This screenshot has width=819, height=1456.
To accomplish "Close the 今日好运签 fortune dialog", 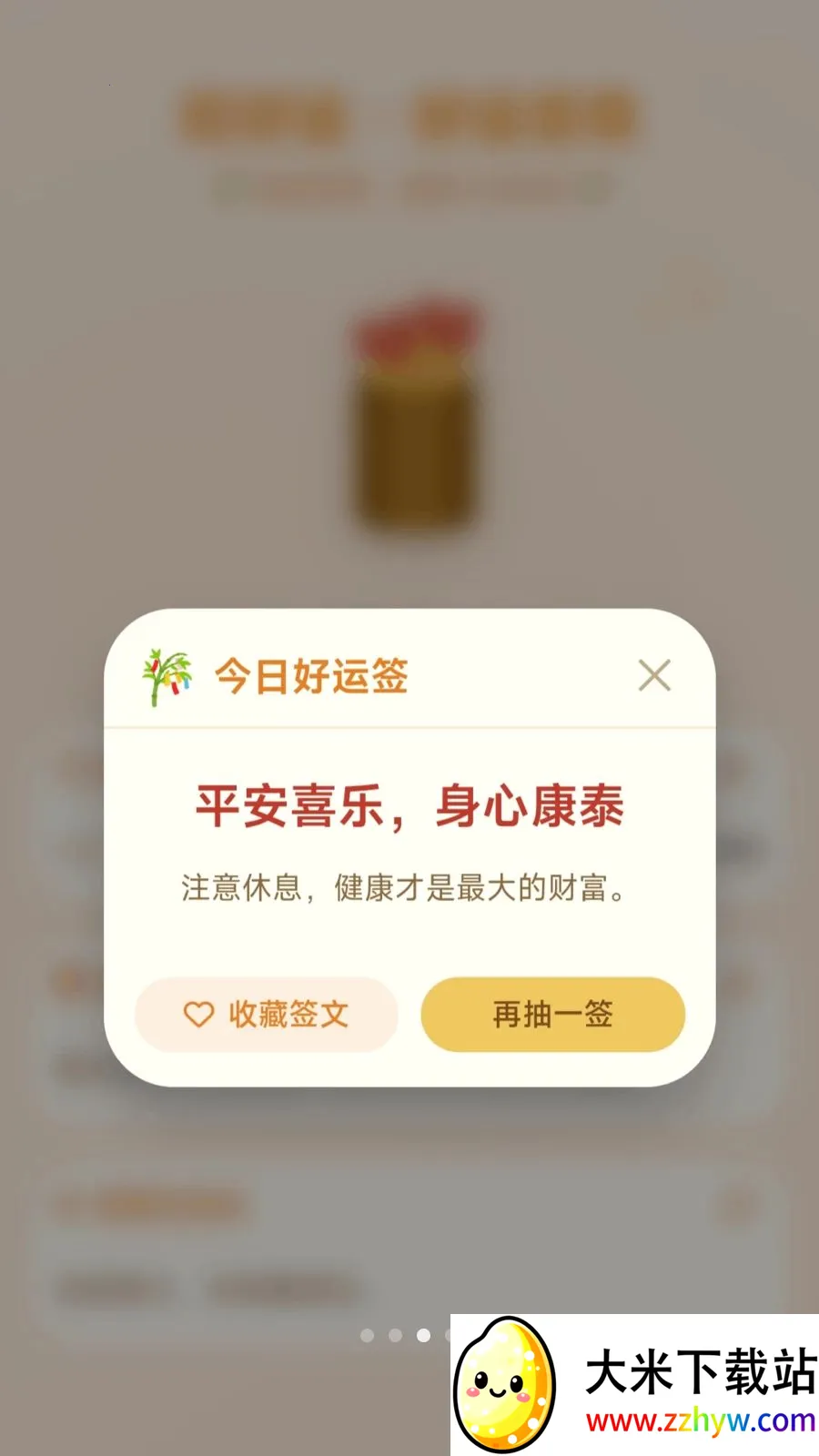I will (x=653, y=675).
